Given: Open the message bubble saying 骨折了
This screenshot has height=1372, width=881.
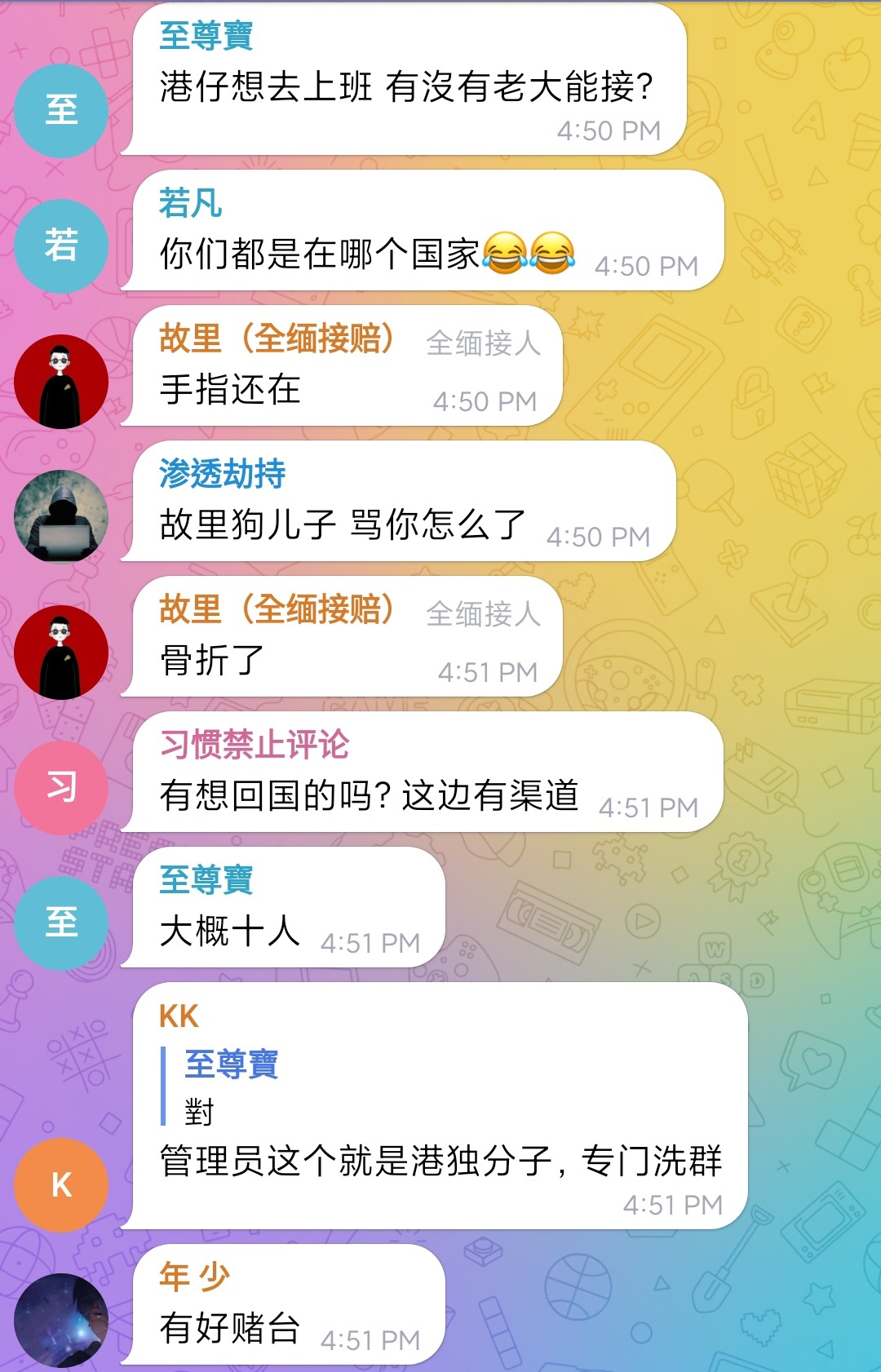Looking at the screenshot, I should 208,661.
